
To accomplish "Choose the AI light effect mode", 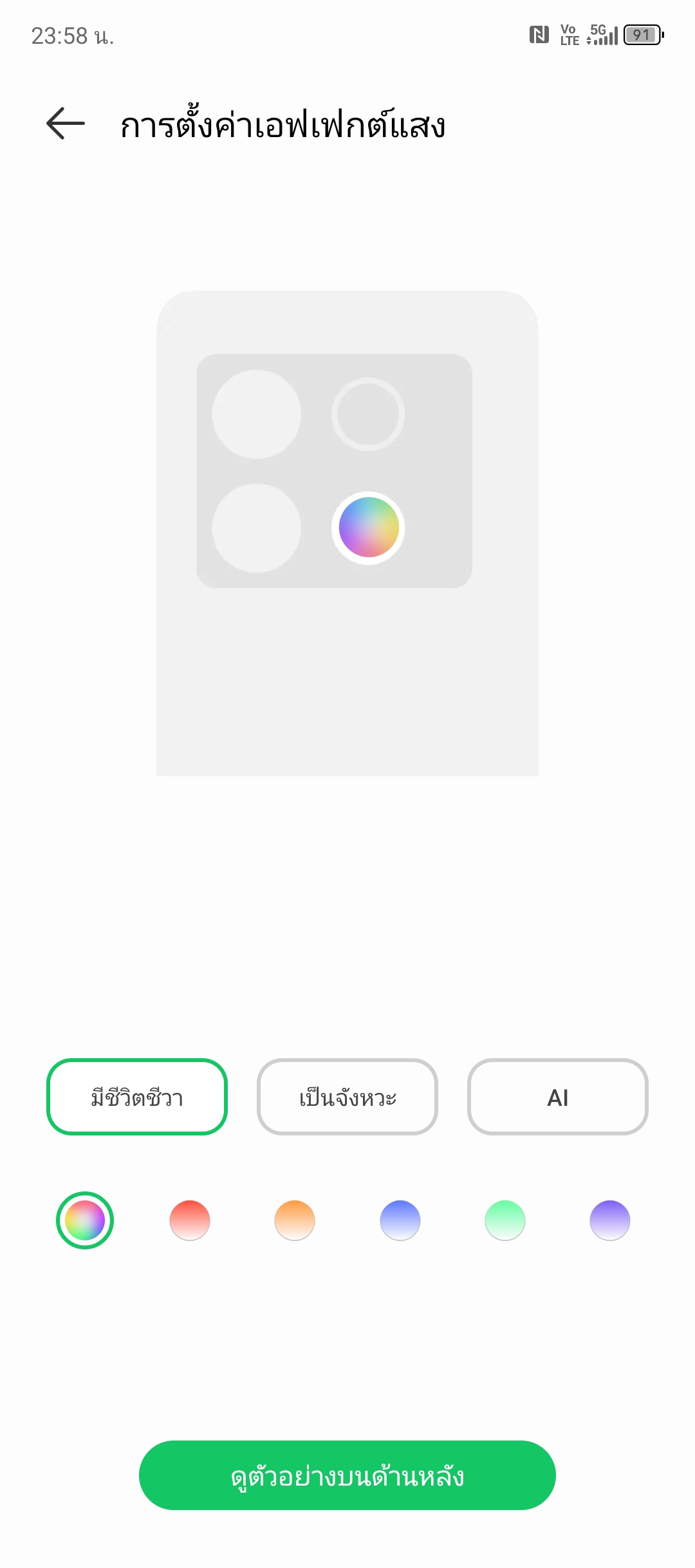I will click(558, 1097).
